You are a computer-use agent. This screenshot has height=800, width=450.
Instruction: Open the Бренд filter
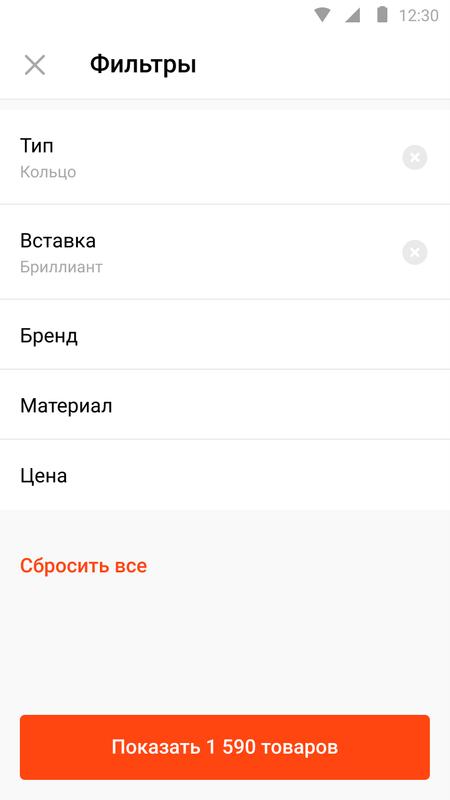(225, 334)
